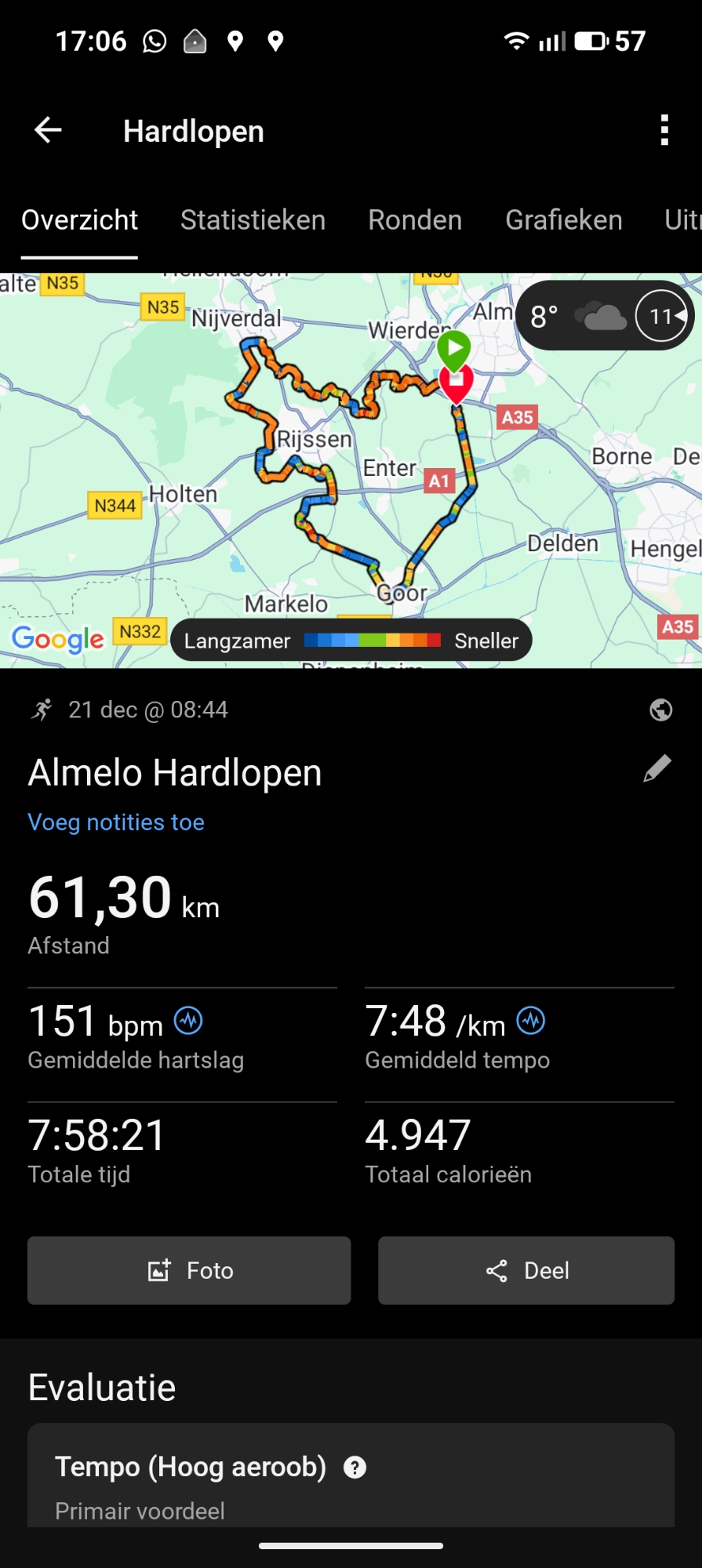This screenshot has height=1568, width=702.
Task: Tap heart rate info icon beside bpm
Action: pyautogui.click(x=188, y=1021)
